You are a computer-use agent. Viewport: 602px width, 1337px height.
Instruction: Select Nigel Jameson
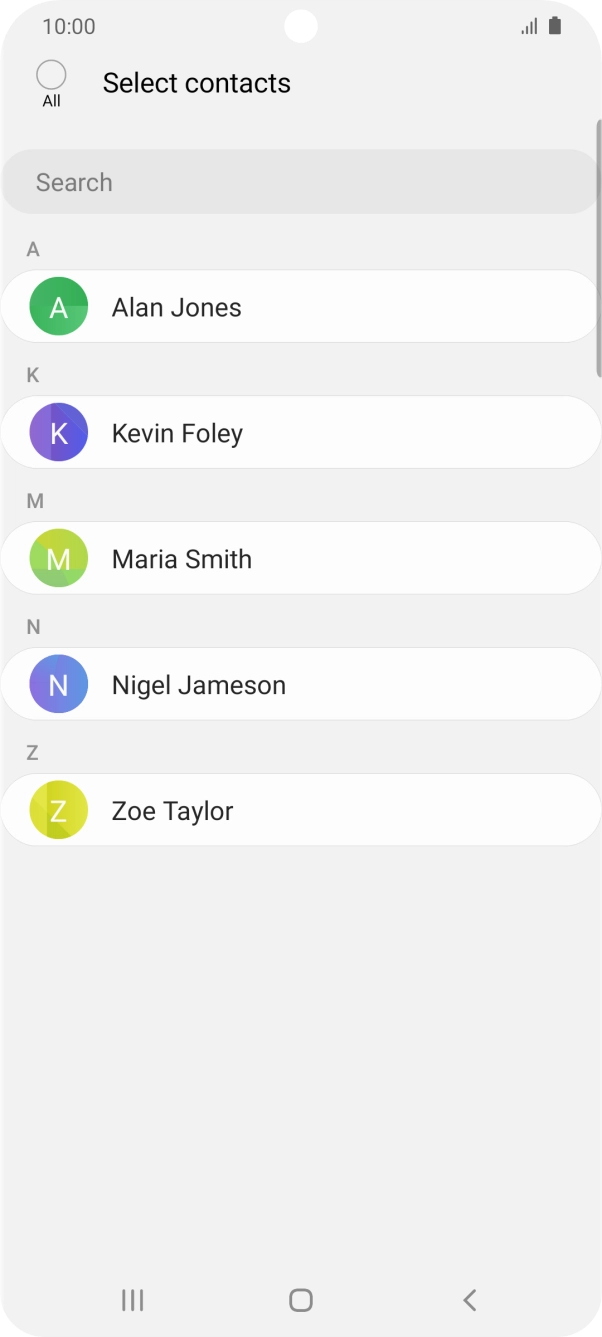tap(300, 685)
